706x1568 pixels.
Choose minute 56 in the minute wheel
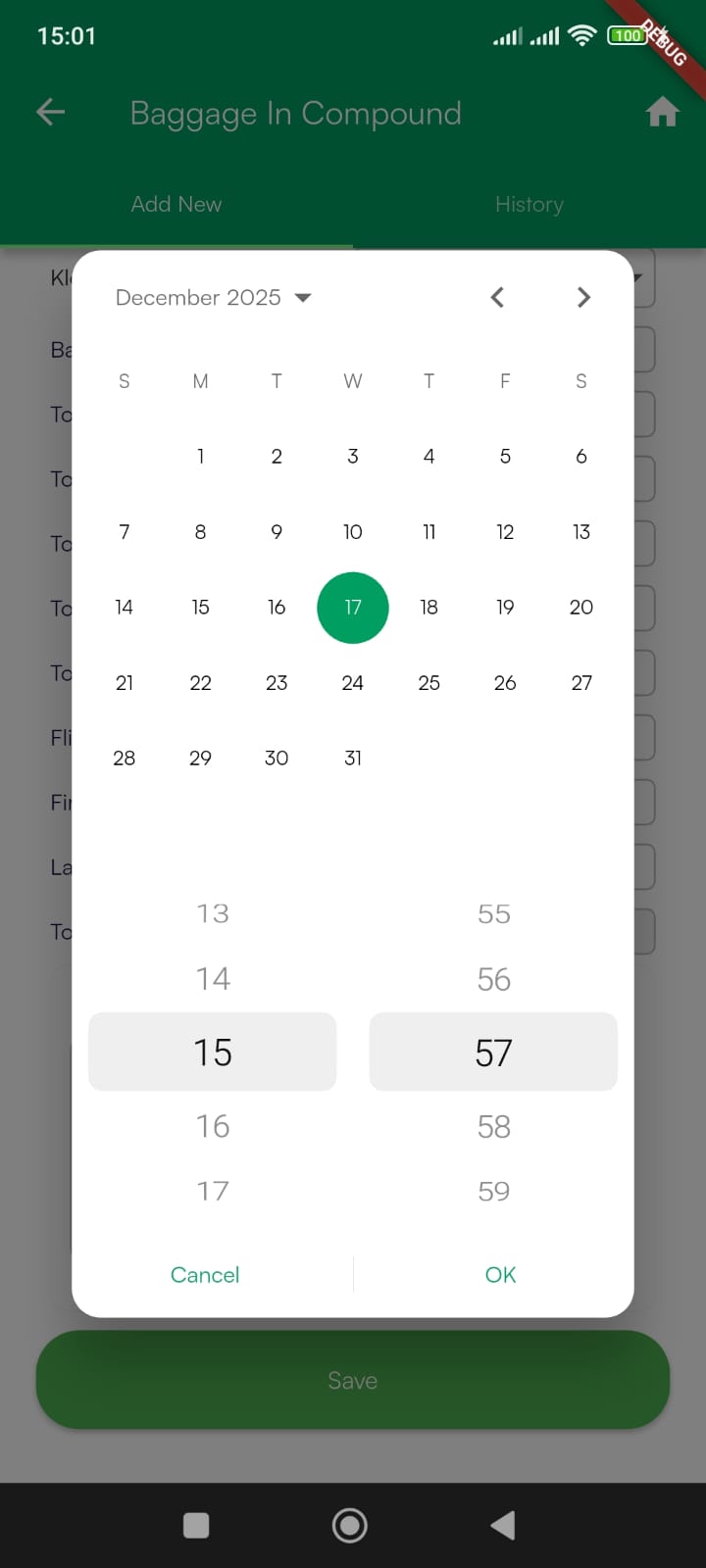coord(493,979)
